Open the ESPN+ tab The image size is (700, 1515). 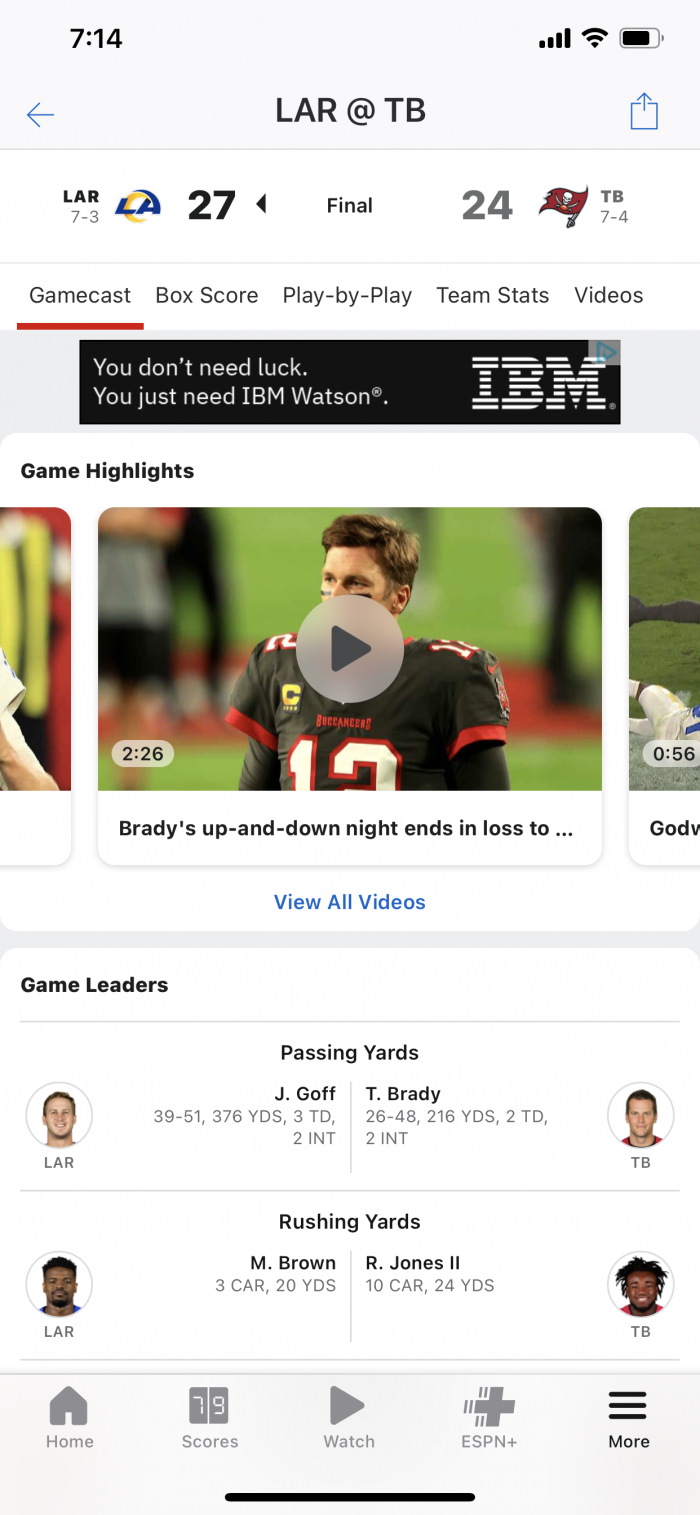490,1418
